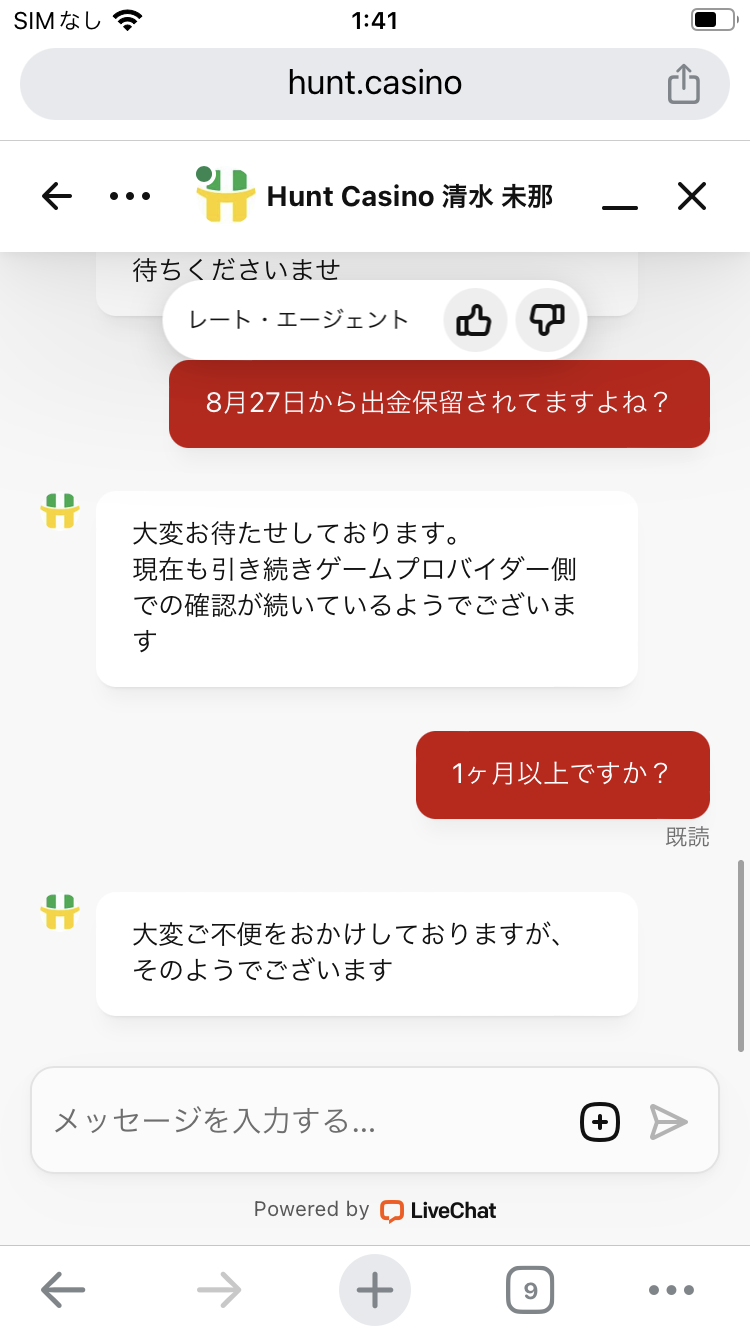The width and height of the screenshot is (750, 1334).
Task: Go back in the chat window
Action: click(x=56, y=195)
